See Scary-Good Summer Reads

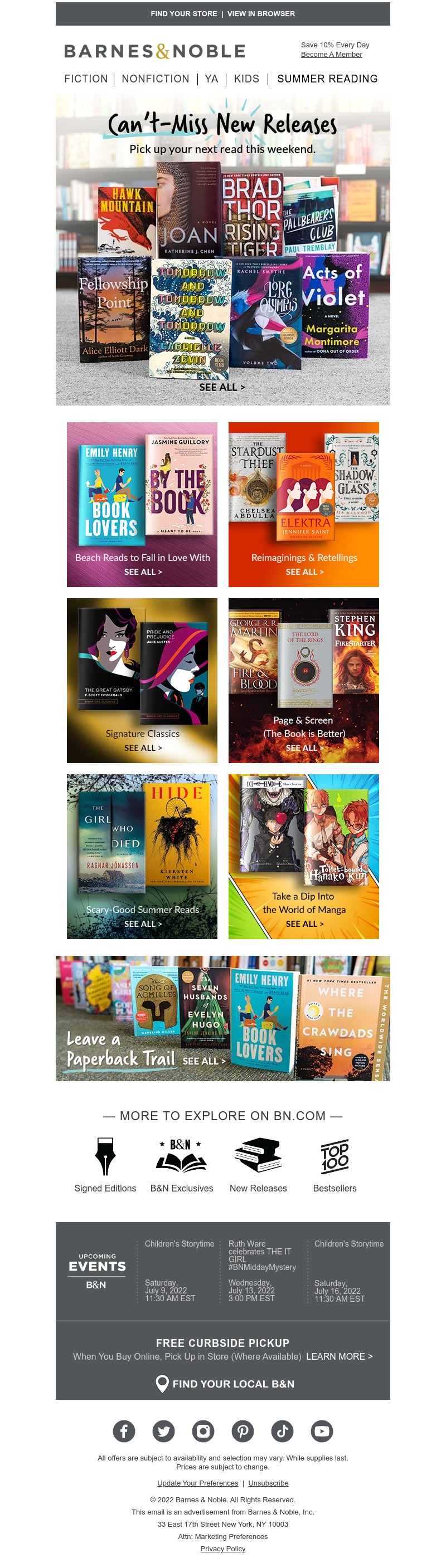pyautogui.click(x=142, y=856)
